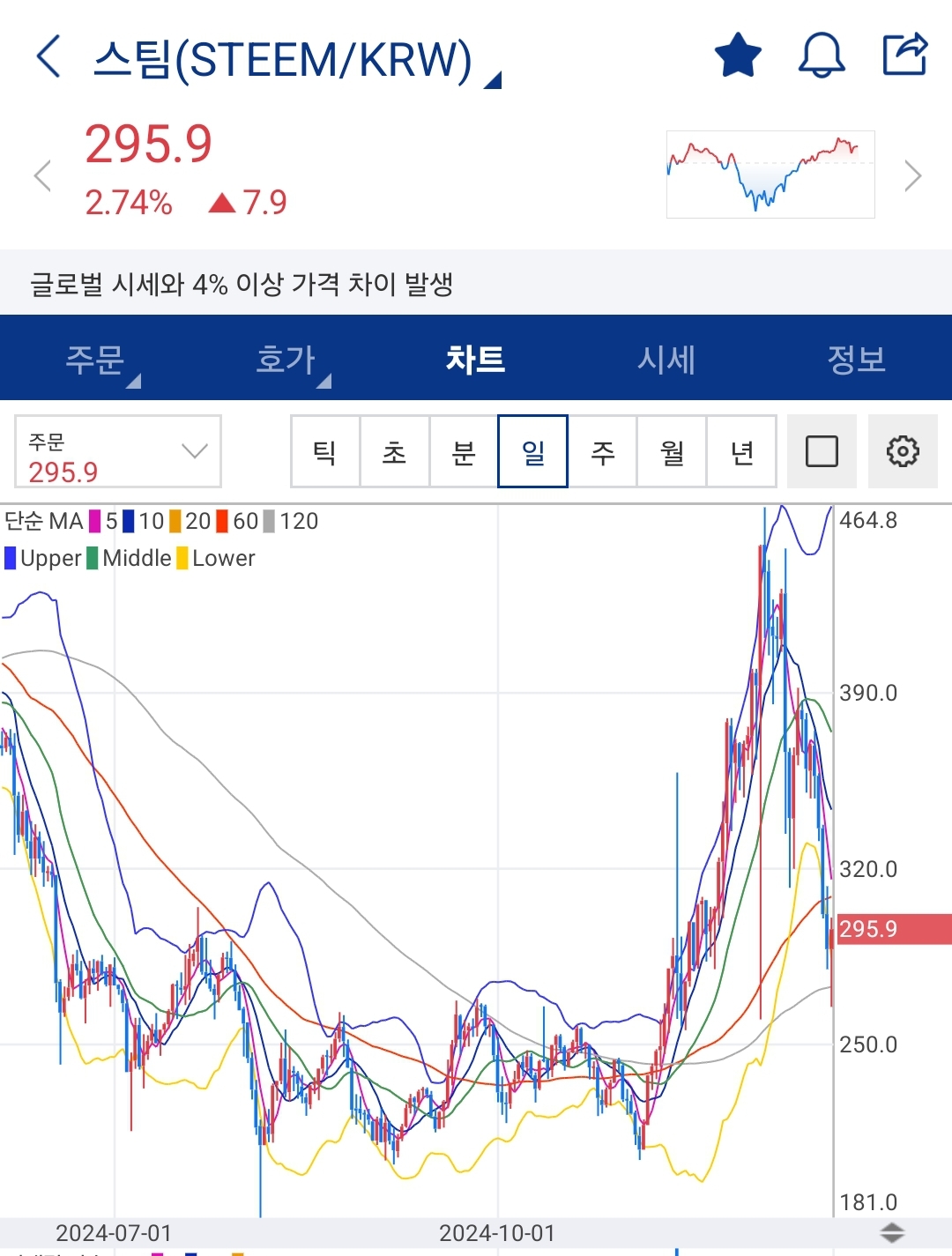The width and height of the screenshot is (952, 1256).
Task: Switch to the 정보 tab
Action: point(856,360)
